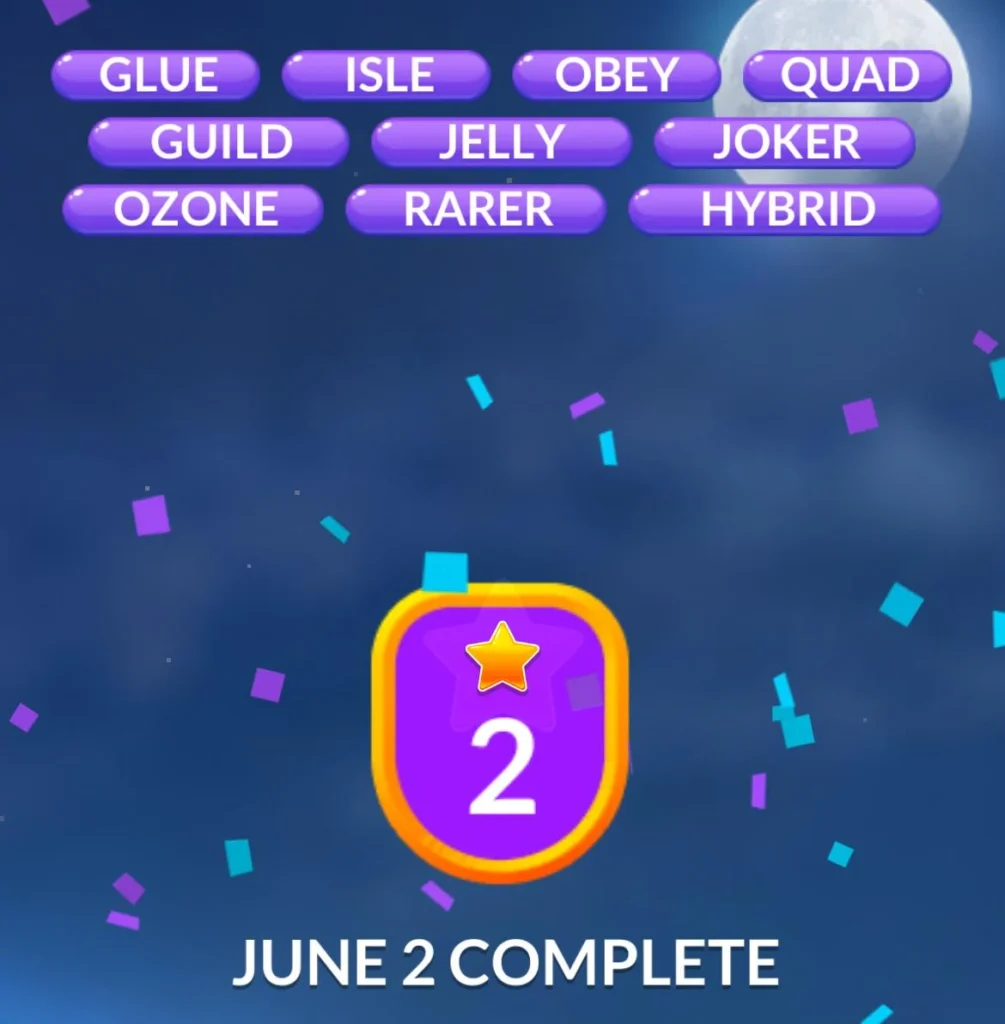Open the RARER word chip
Viewport: 1005px width, 1024px height.
click(476, 210)
